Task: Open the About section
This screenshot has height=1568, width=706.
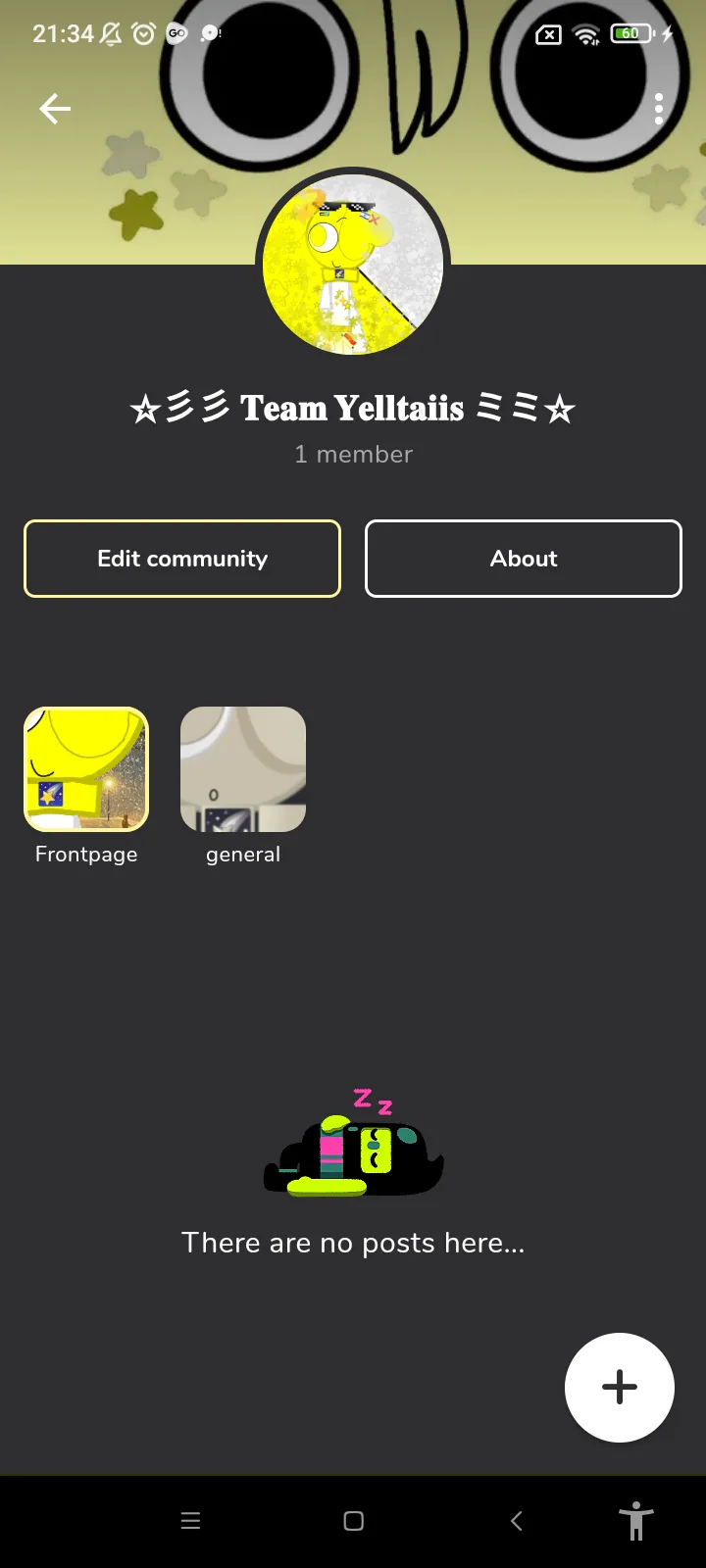Action: click(x=524, y=559)
